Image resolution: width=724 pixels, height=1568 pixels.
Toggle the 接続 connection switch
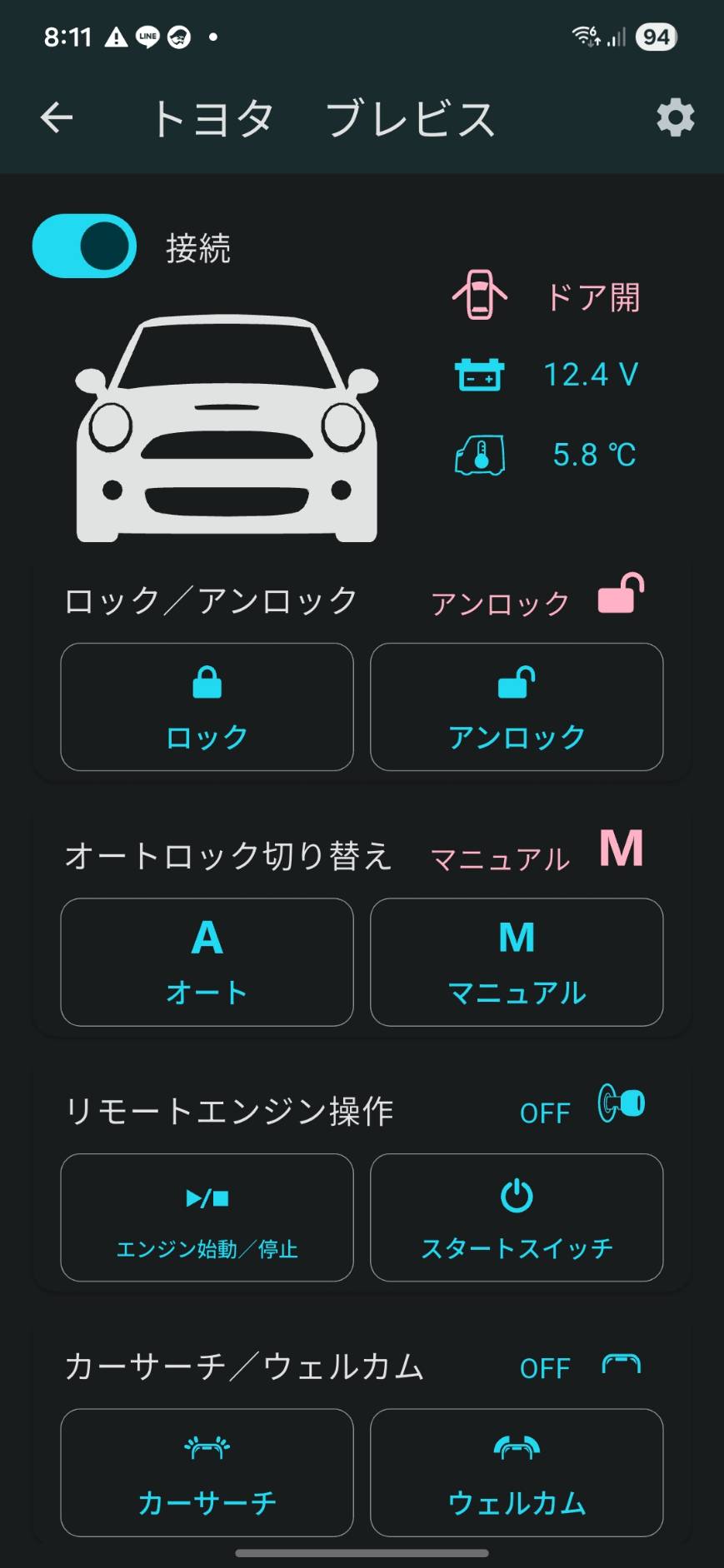point(84,246)
